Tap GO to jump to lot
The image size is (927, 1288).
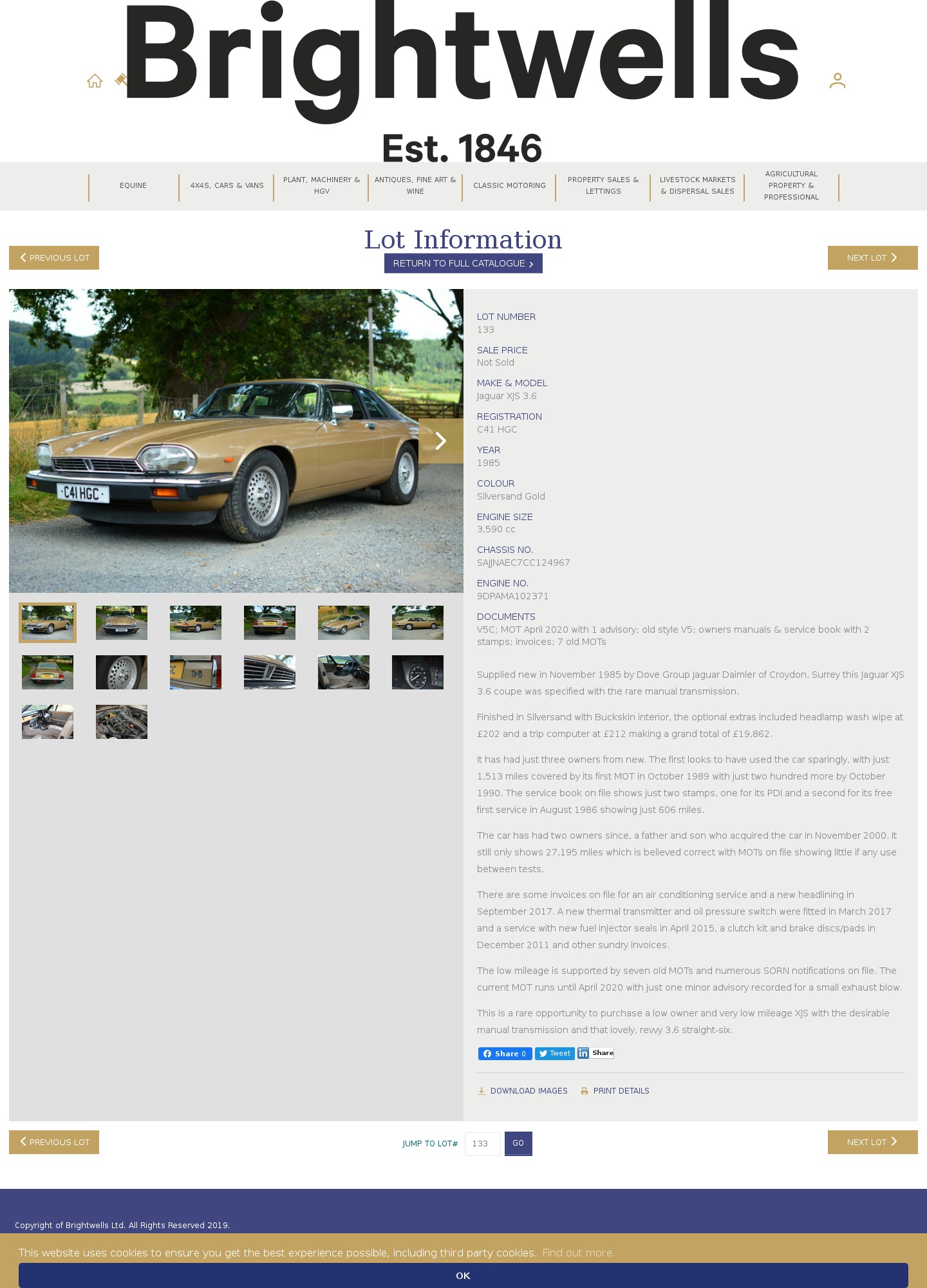518,1143
